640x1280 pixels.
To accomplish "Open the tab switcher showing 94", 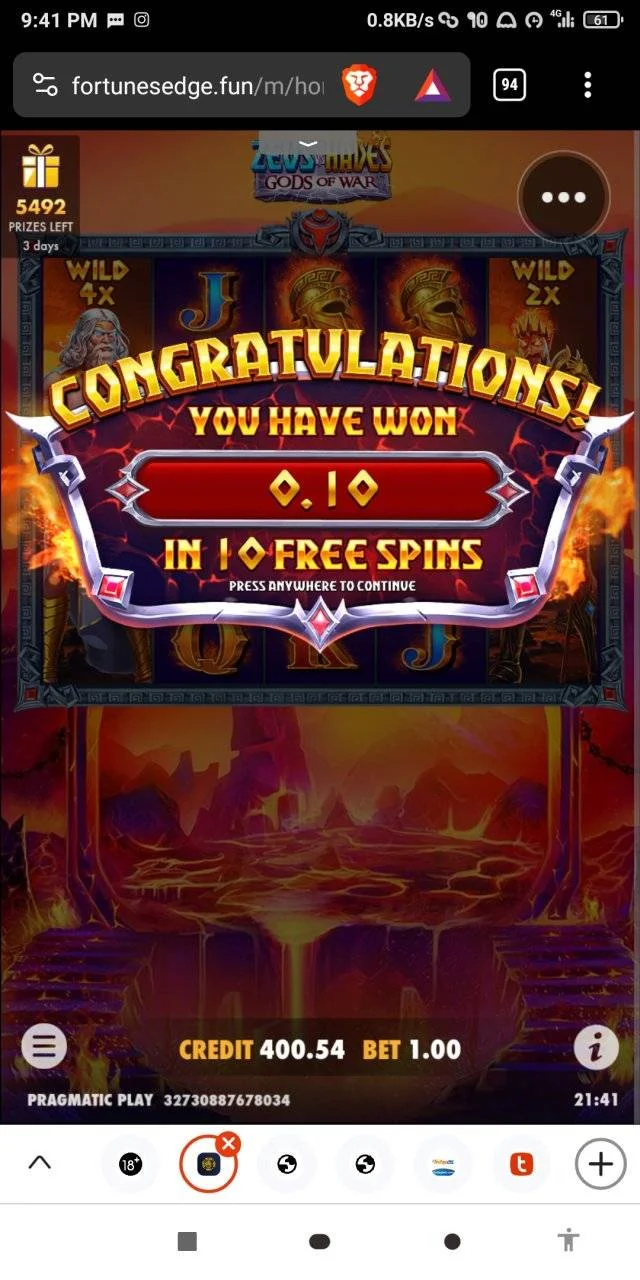I will click(510, 85).
